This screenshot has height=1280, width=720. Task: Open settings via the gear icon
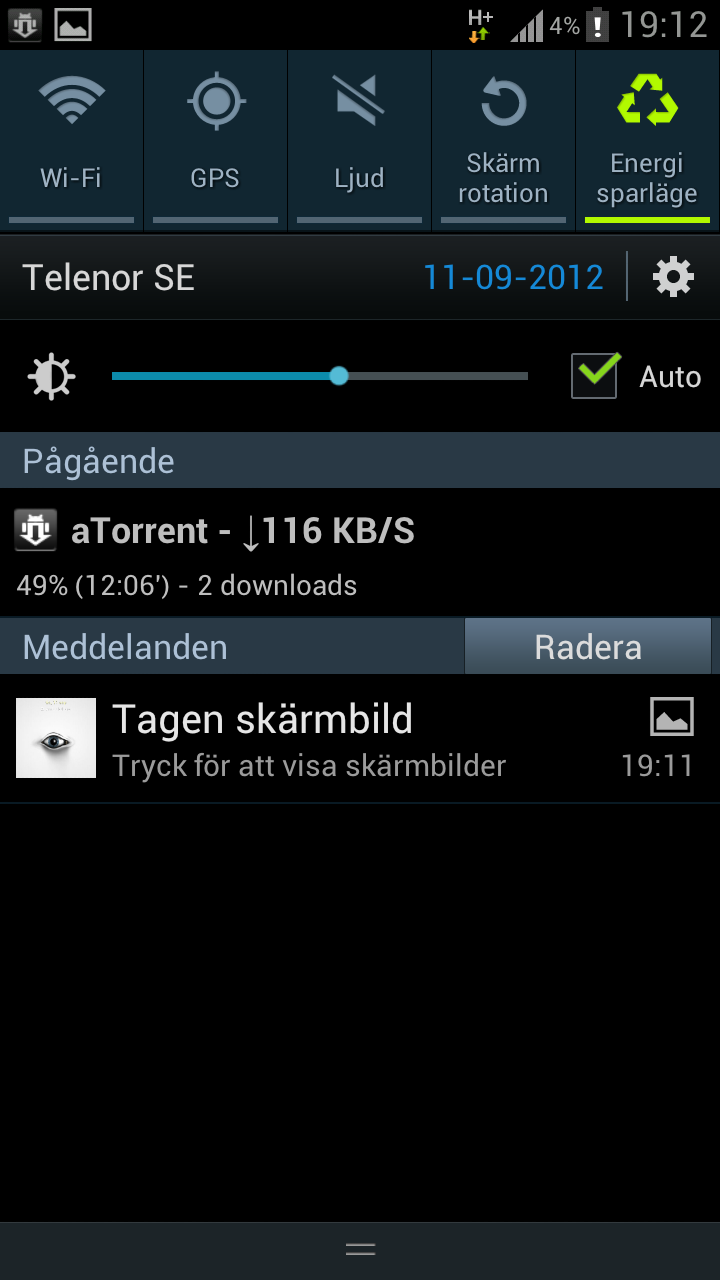(673, 277)
